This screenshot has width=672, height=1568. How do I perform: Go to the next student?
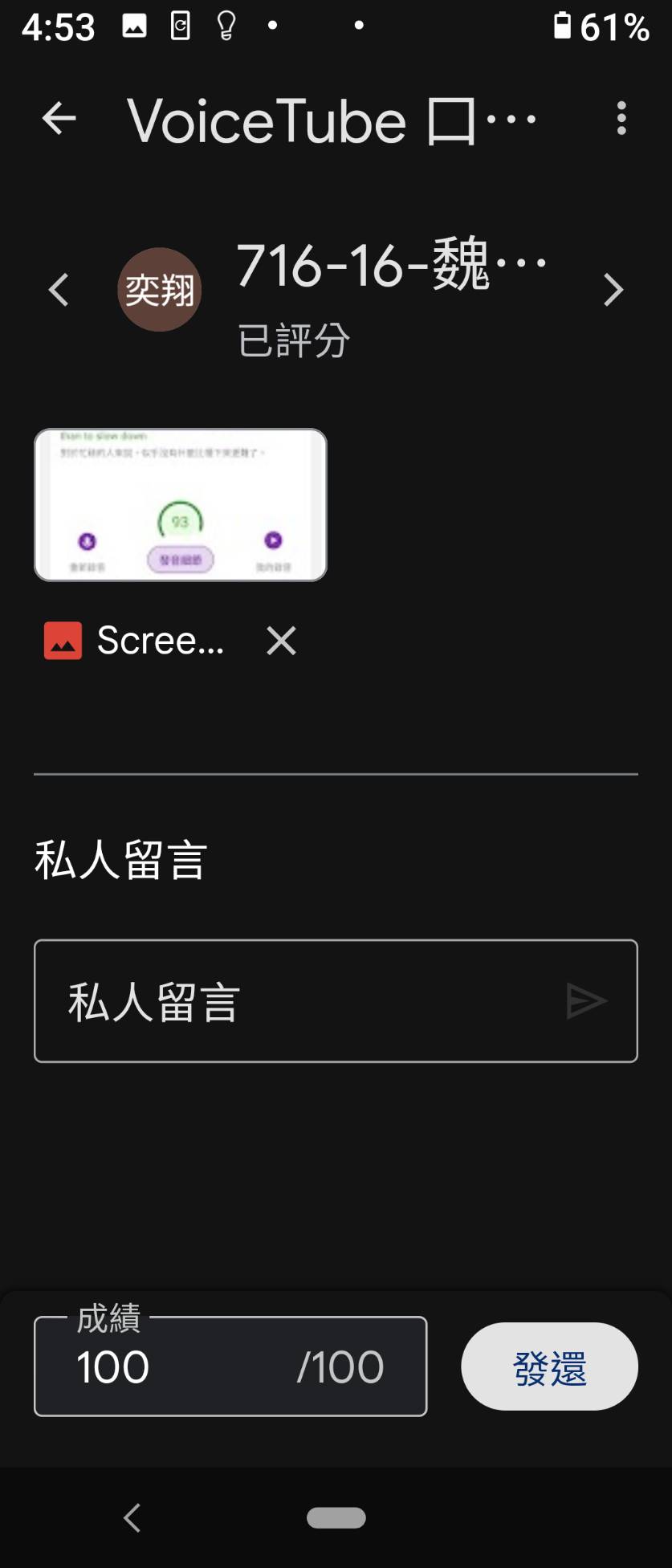(613, 290)
